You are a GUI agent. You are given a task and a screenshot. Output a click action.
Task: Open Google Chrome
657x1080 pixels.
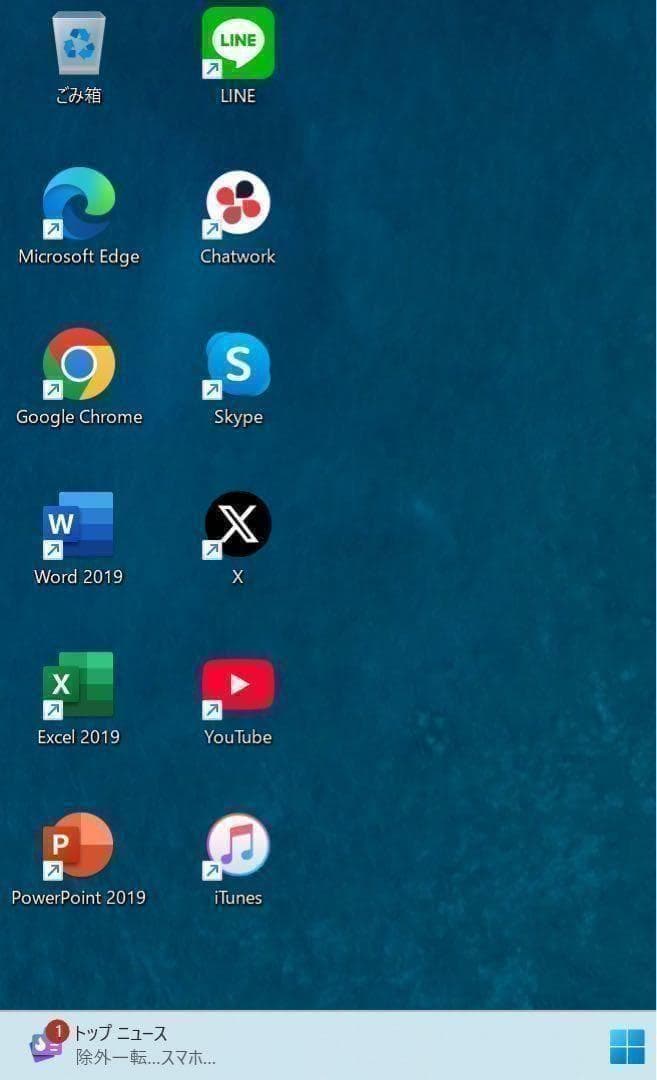tap(78, 364)
